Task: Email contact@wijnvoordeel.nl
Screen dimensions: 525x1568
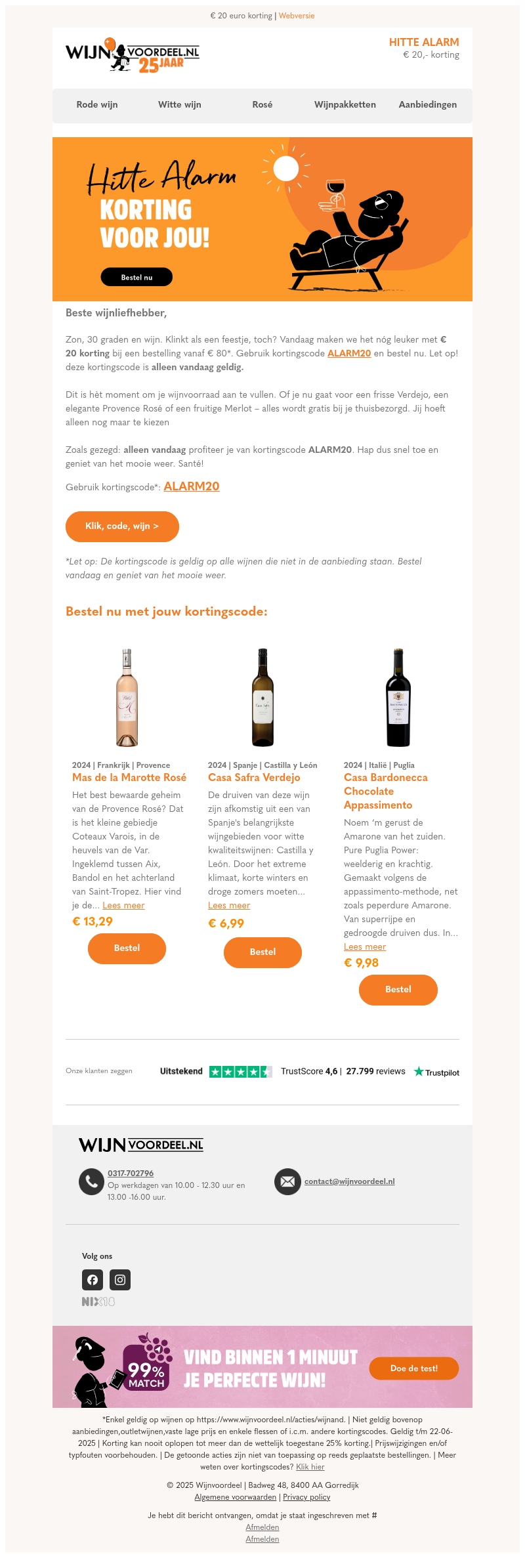Action: (x=349, y=1181)
